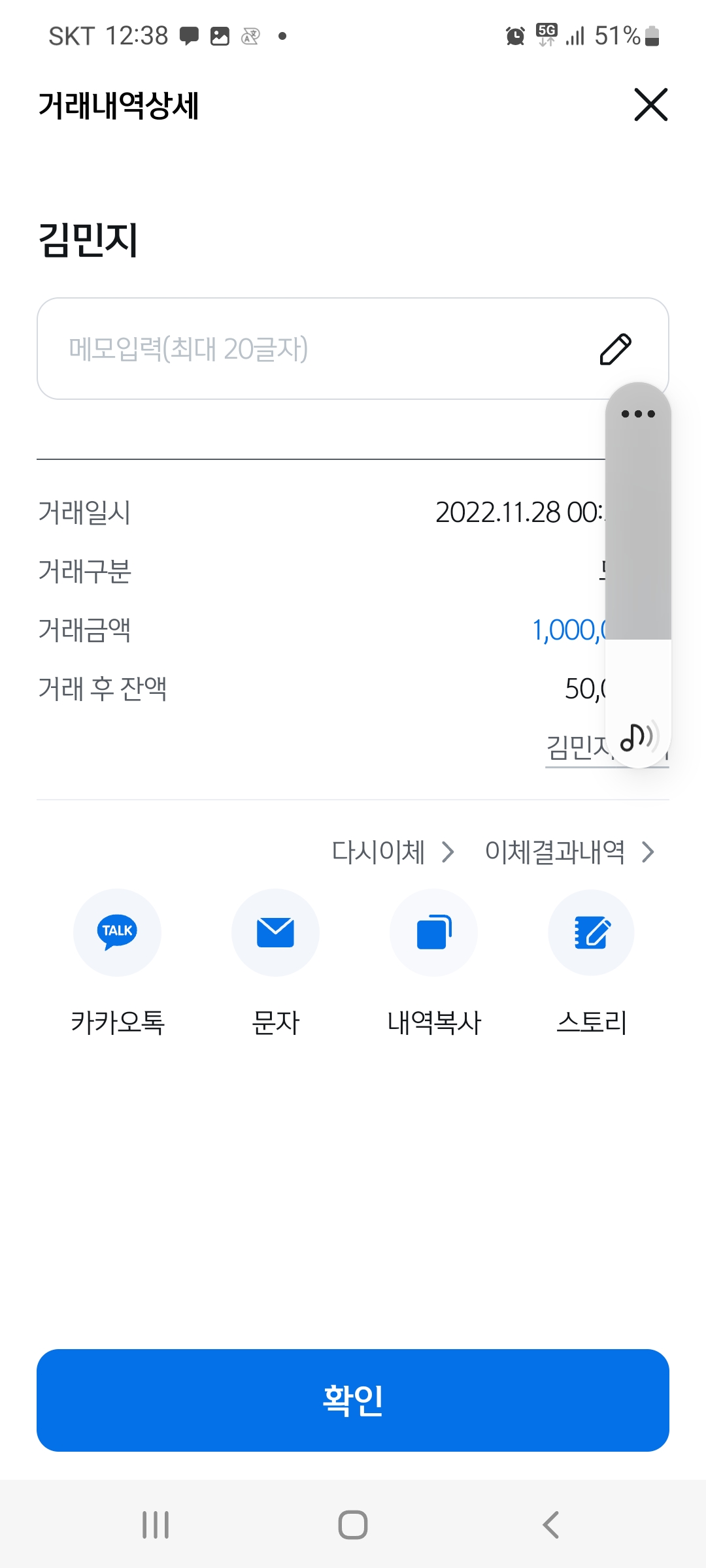
Task: Copy the details with 내역복사
Action: (434, 962)
